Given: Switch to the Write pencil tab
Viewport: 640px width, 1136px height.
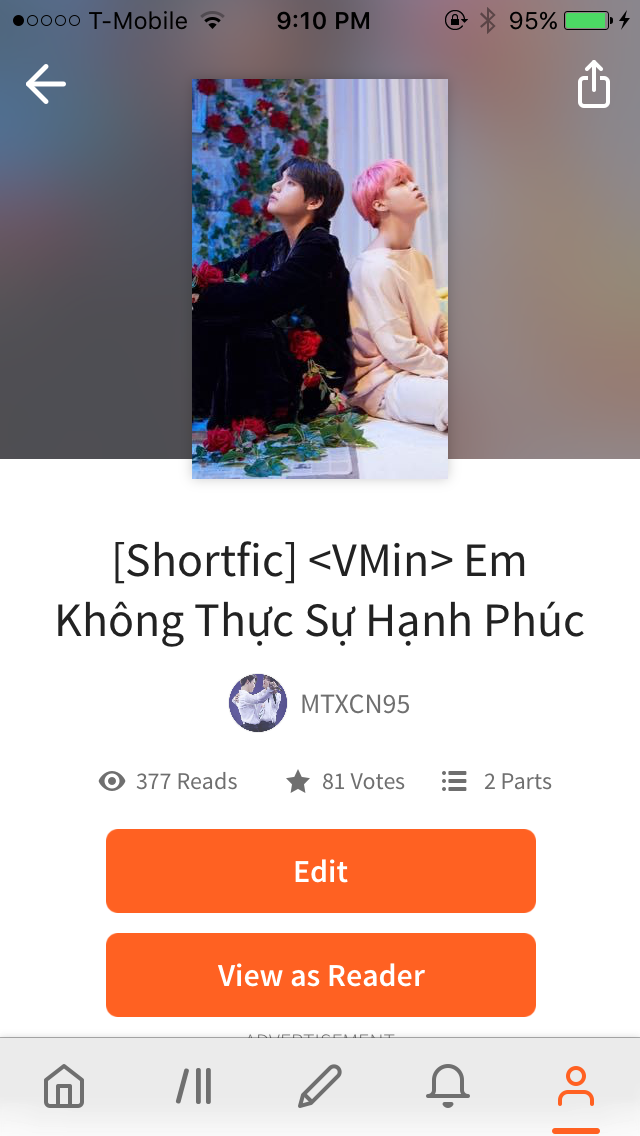Looking at the screenshot, I should (320, 1086).
